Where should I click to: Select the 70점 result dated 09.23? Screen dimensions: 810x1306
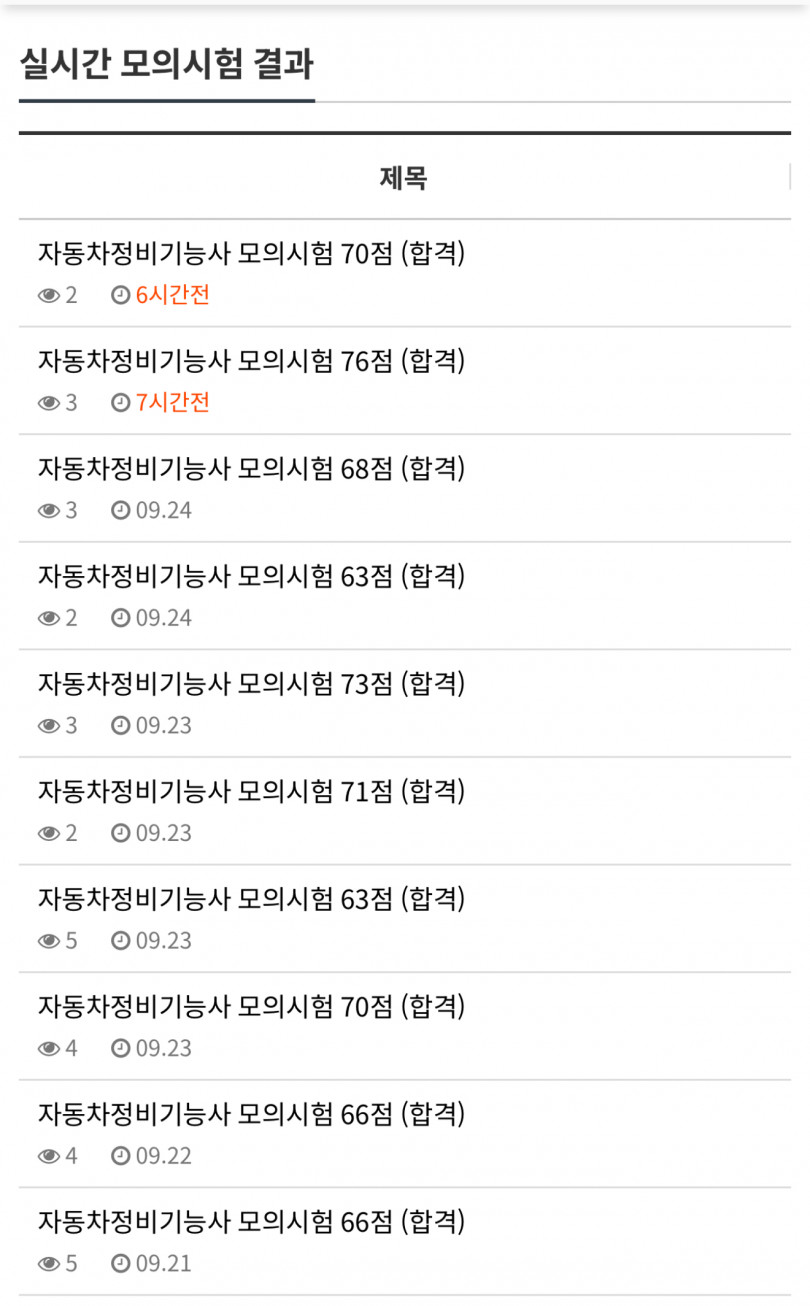coord(251,1007)
